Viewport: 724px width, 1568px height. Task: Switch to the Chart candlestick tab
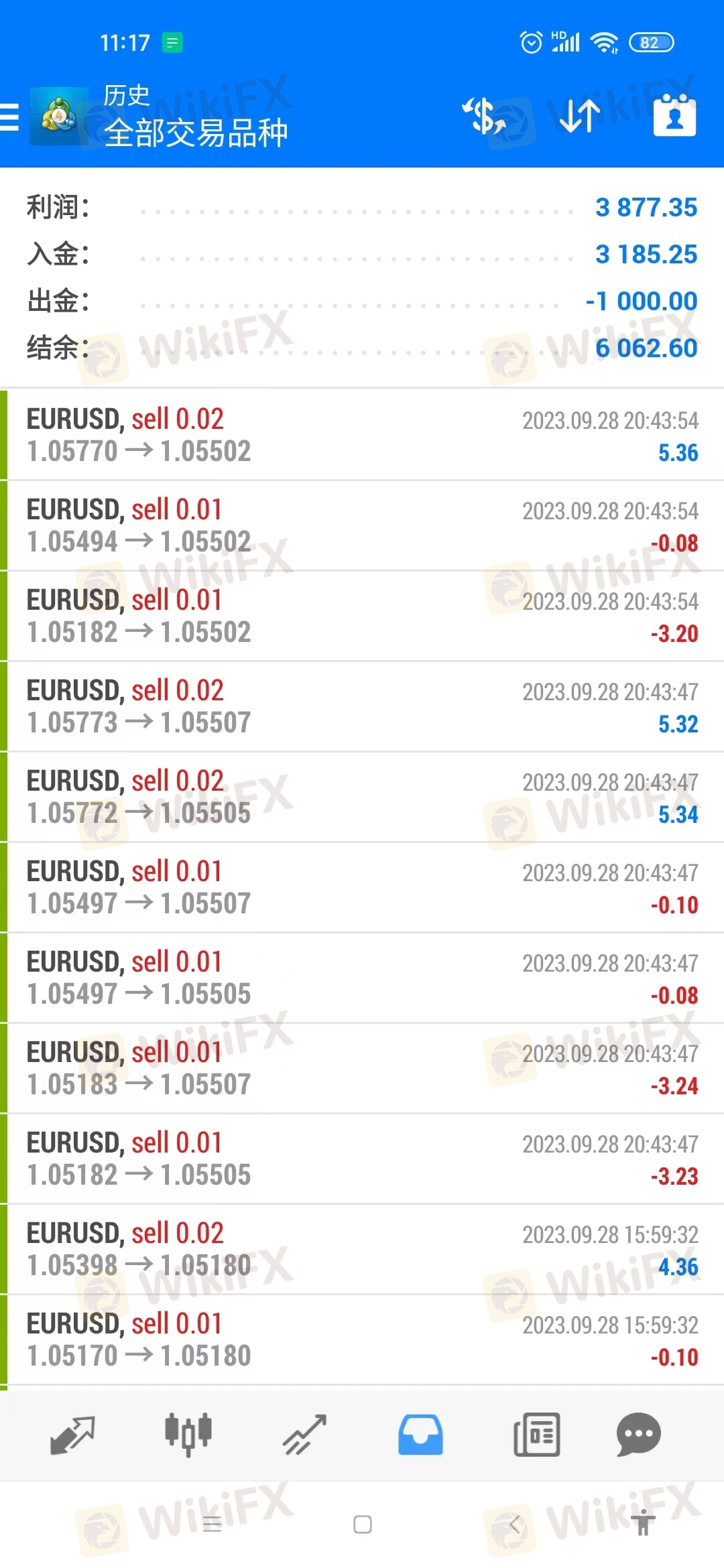(x=188, y=1435)
